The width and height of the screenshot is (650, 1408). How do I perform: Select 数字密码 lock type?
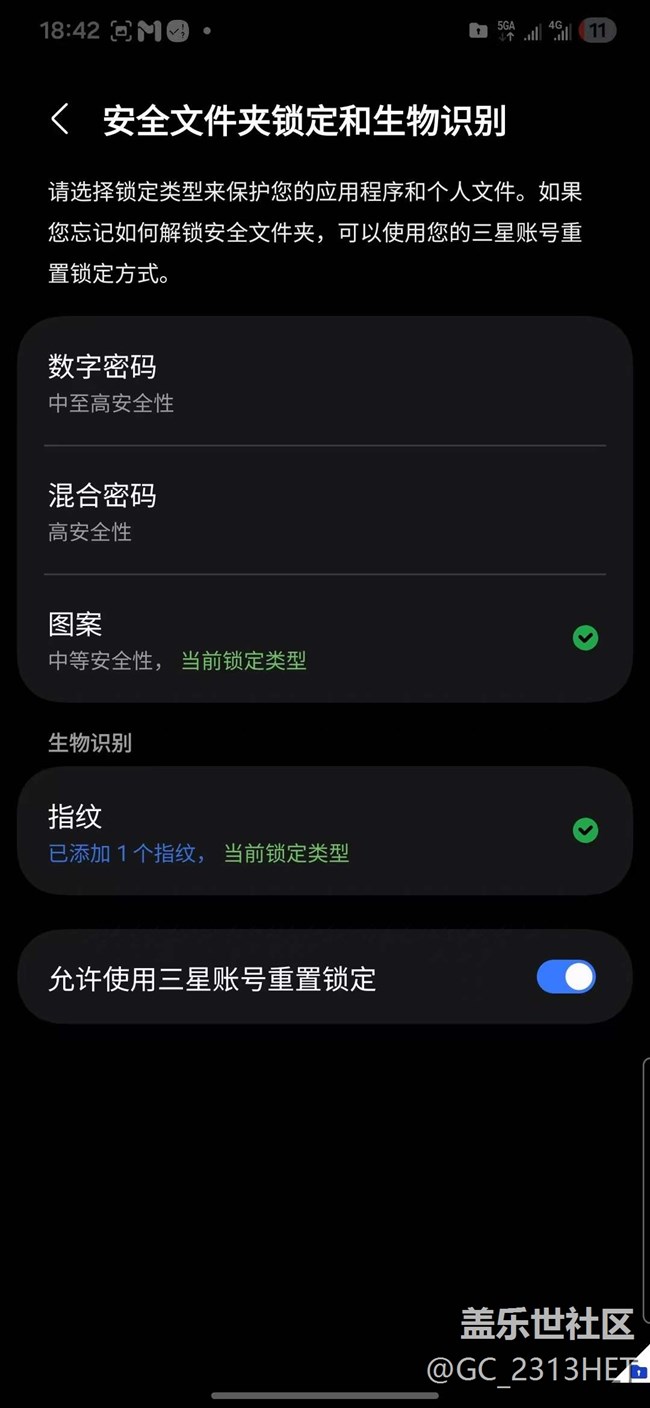click(x=324, y=382)
